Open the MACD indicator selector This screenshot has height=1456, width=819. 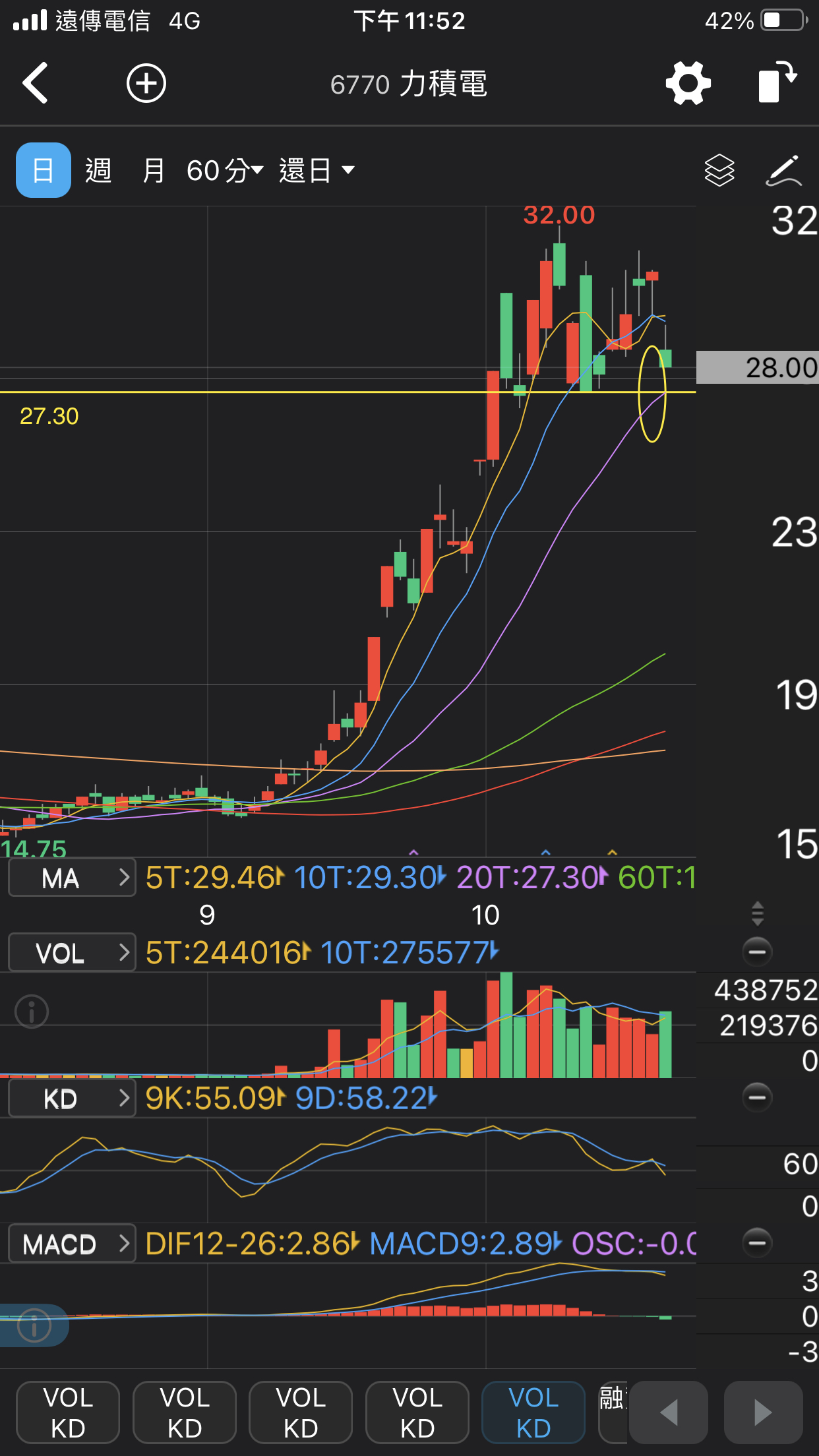pos(72,1244)
